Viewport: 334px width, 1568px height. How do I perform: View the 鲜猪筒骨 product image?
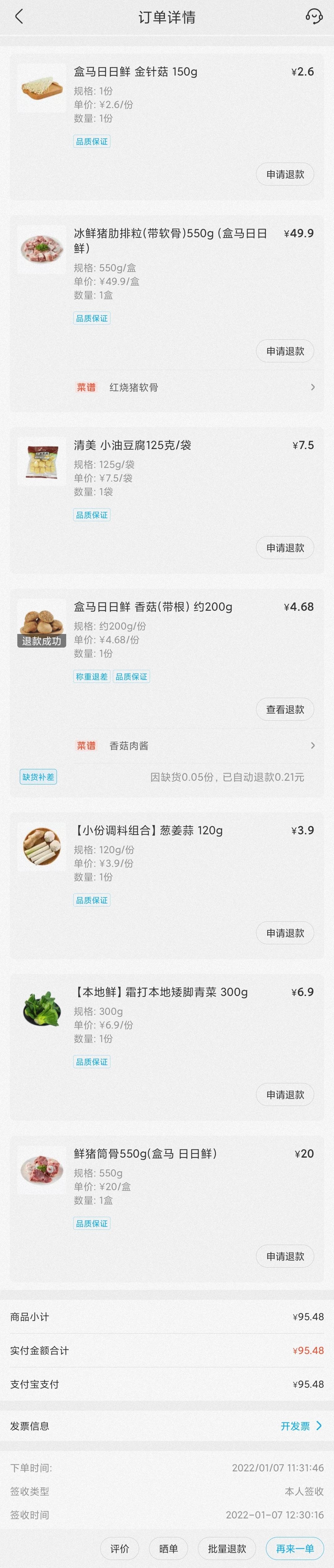pos(42,1170)
